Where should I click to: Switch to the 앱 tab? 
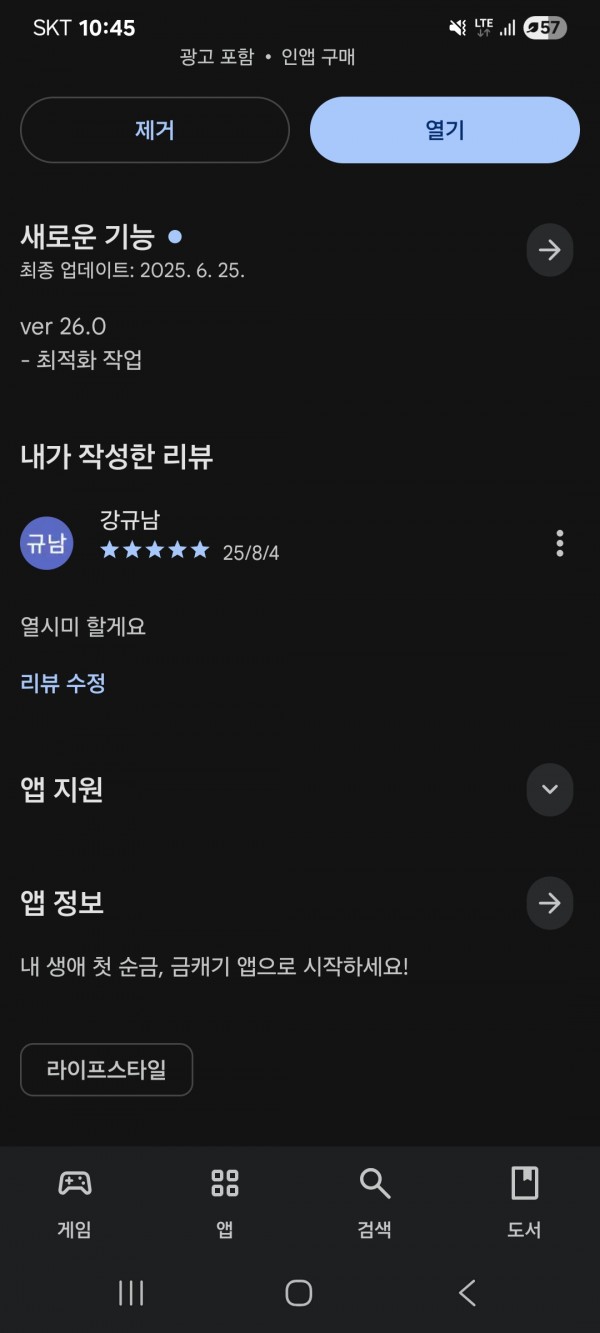225,1203
